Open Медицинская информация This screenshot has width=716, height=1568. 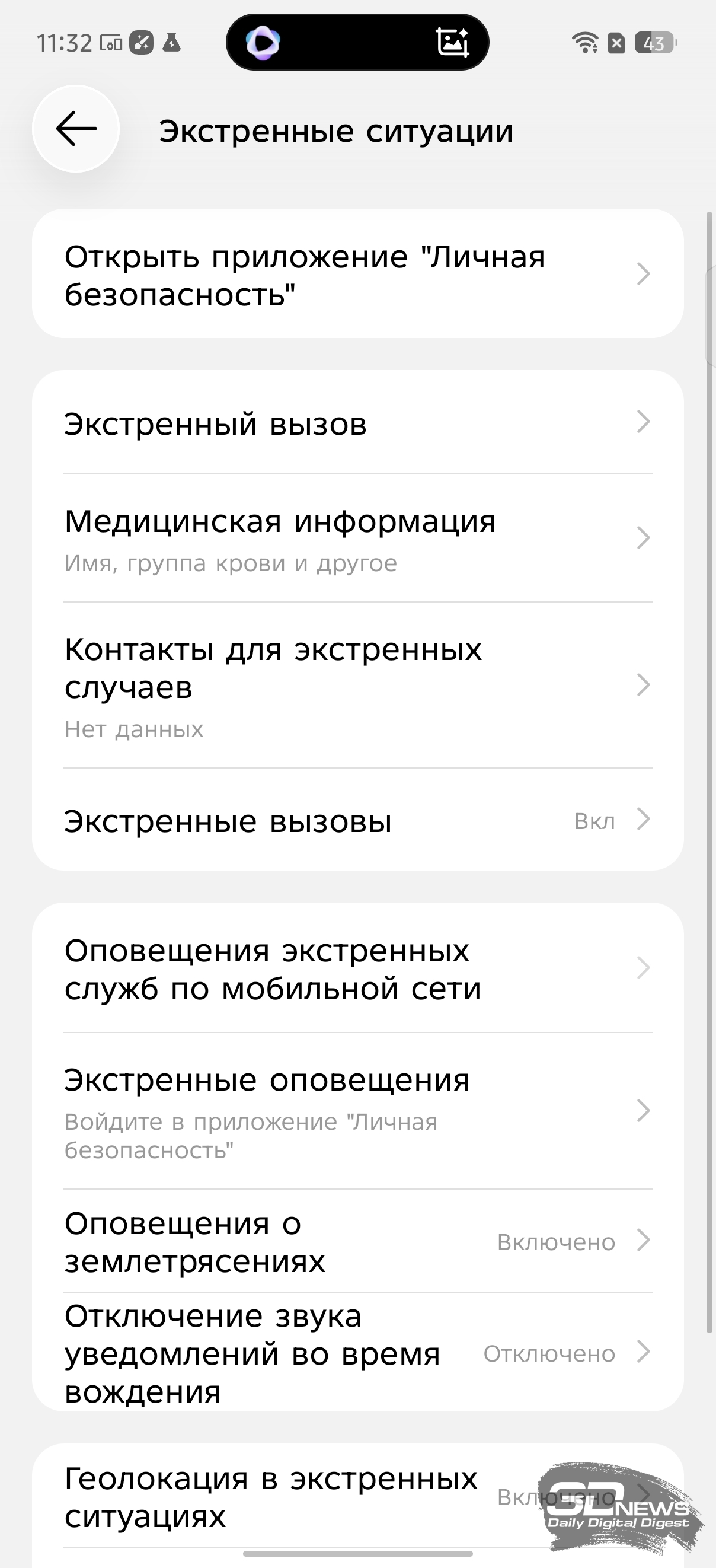357,538
